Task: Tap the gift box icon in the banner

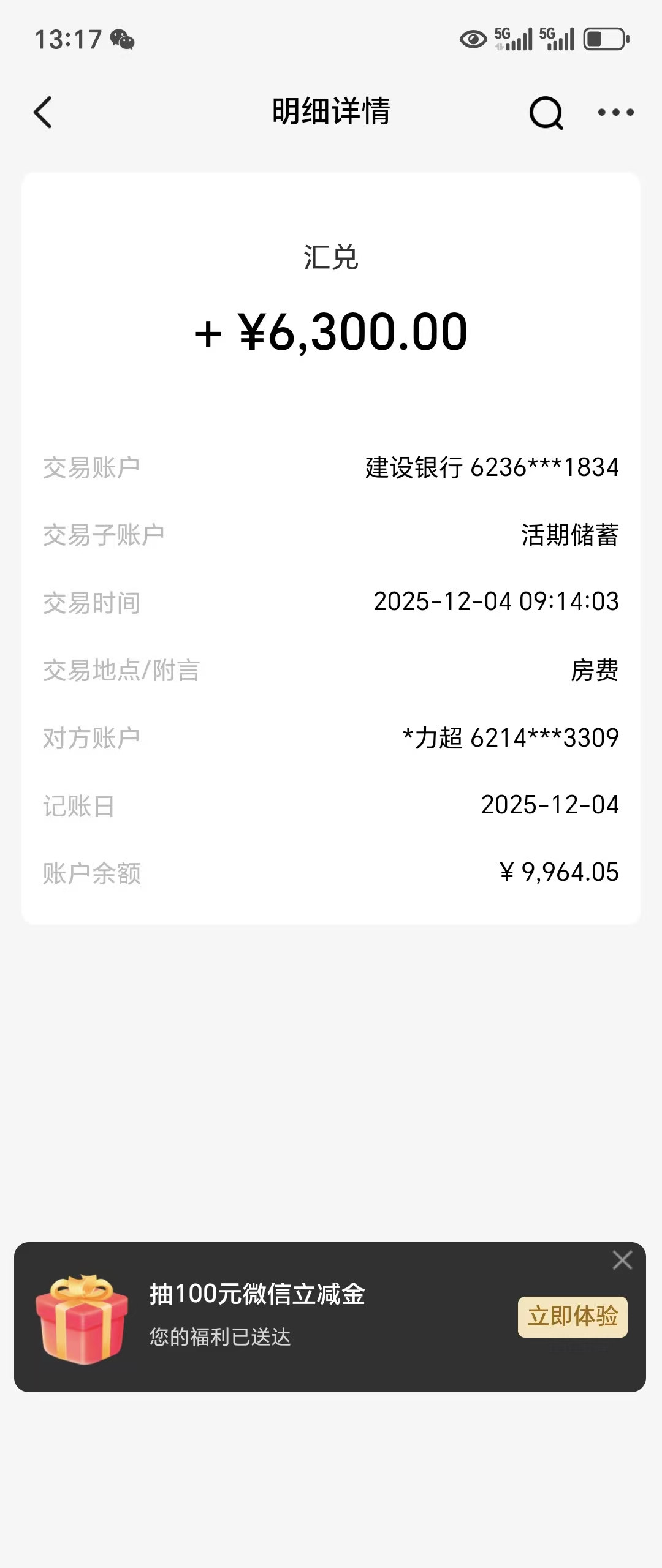Action: (x=83, y=1314)
